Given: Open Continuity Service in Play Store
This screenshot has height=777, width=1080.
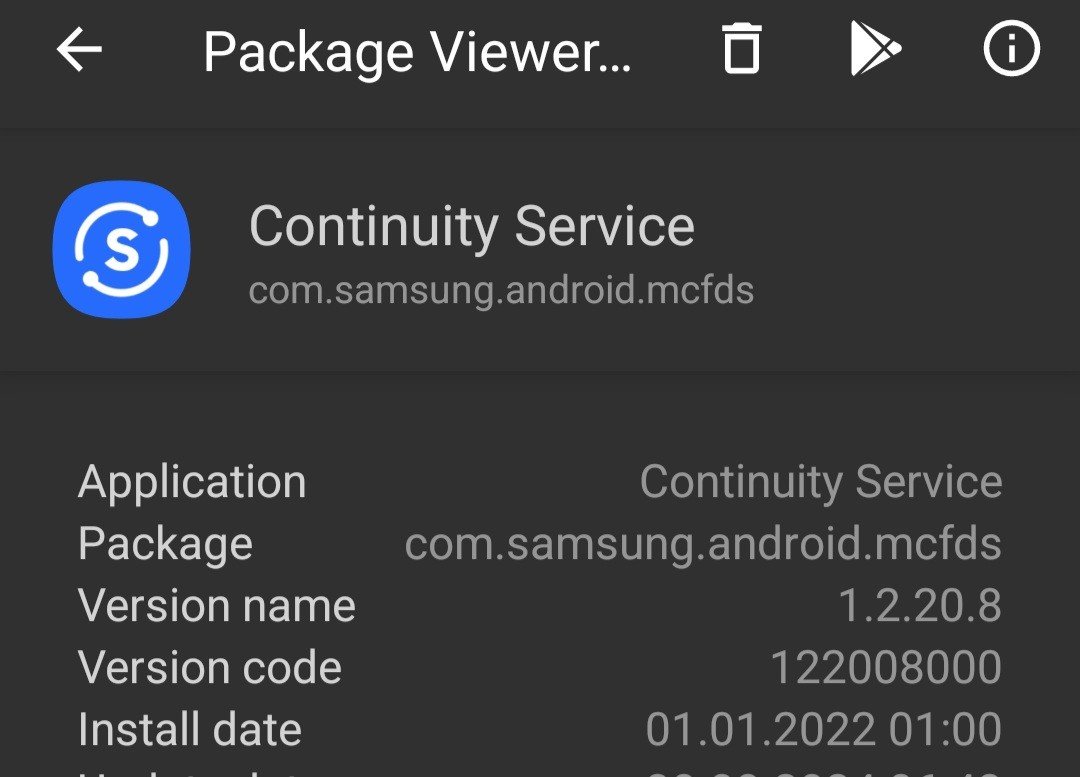Looking at the screenshot, I should tap(875, 48).
